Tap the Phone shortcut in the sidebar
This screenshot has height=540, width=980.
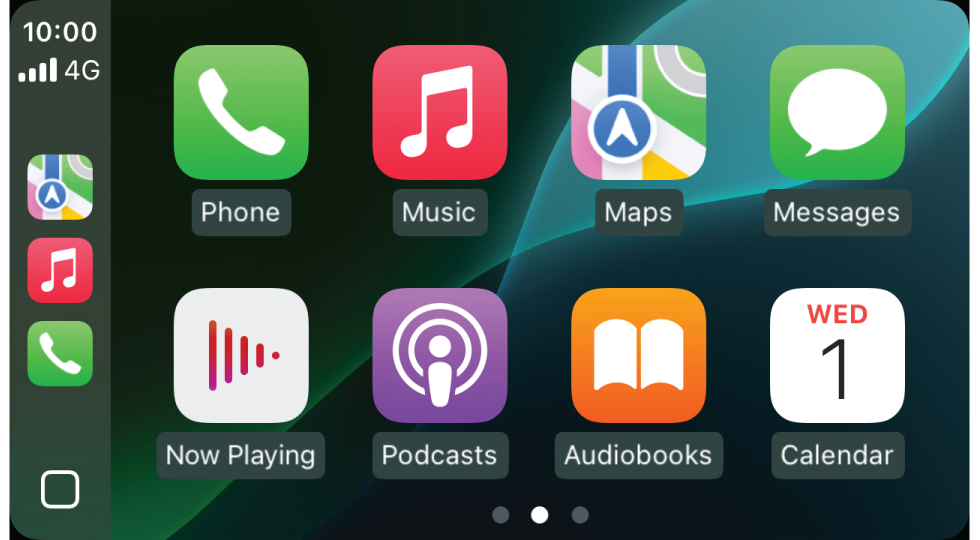coord(60,353)
